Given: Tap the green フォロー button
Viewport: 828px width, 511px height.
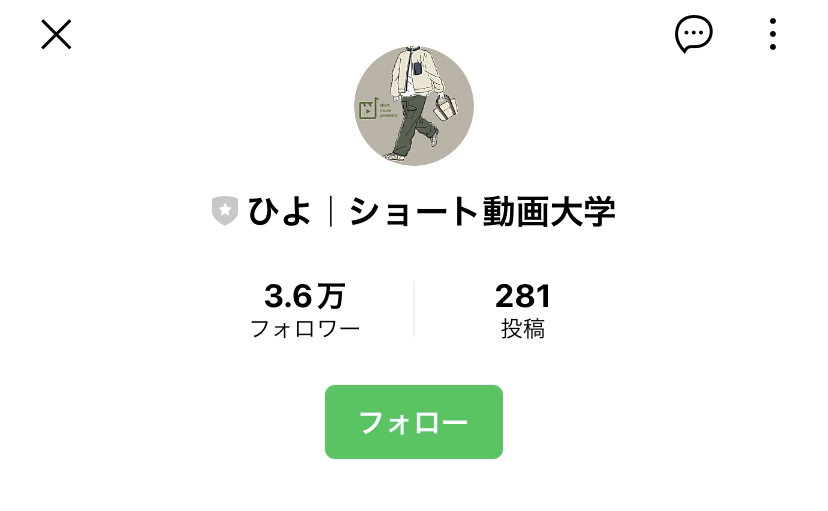Looking at the screenshot, I should point(413,422).
